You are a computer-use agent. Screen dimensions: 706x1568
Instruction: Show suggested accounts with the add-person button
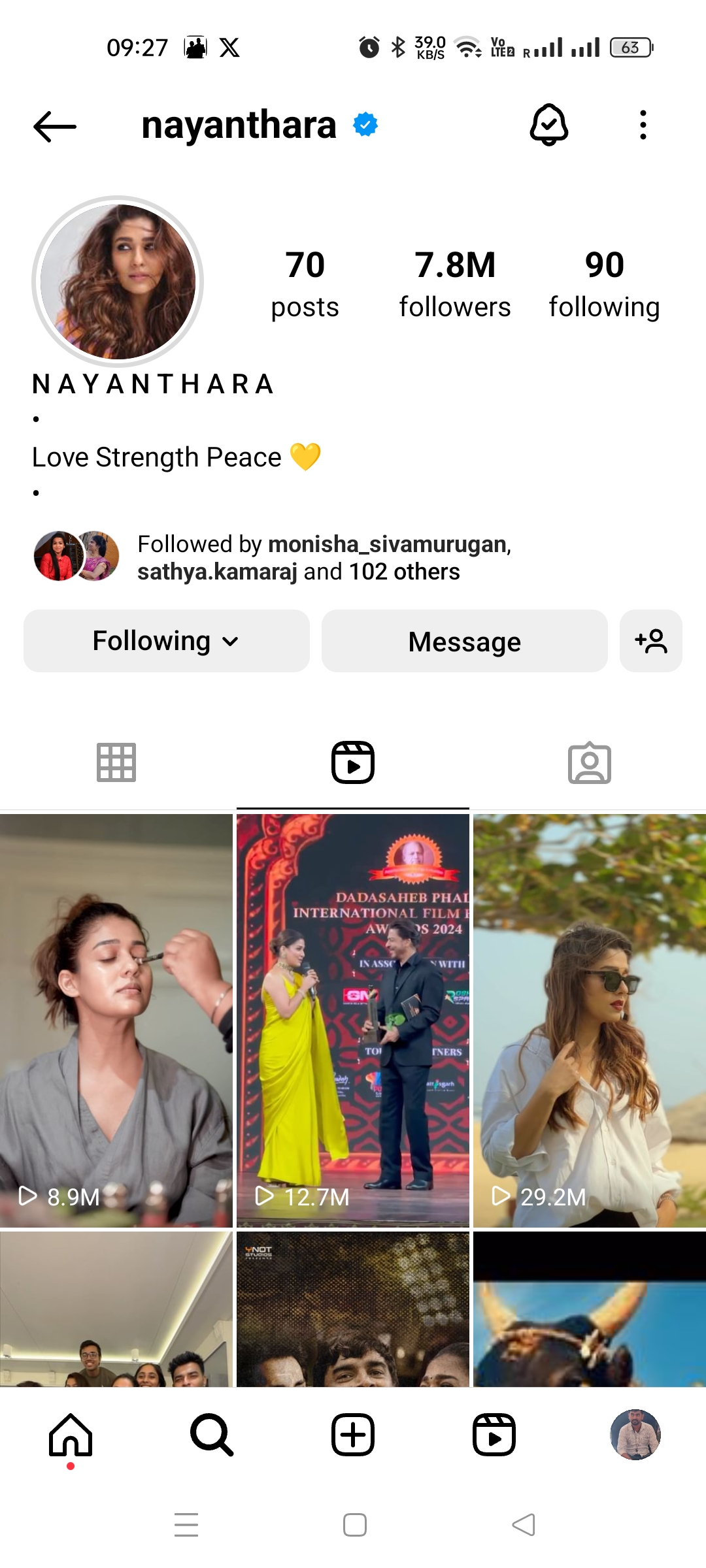point(651,641)
